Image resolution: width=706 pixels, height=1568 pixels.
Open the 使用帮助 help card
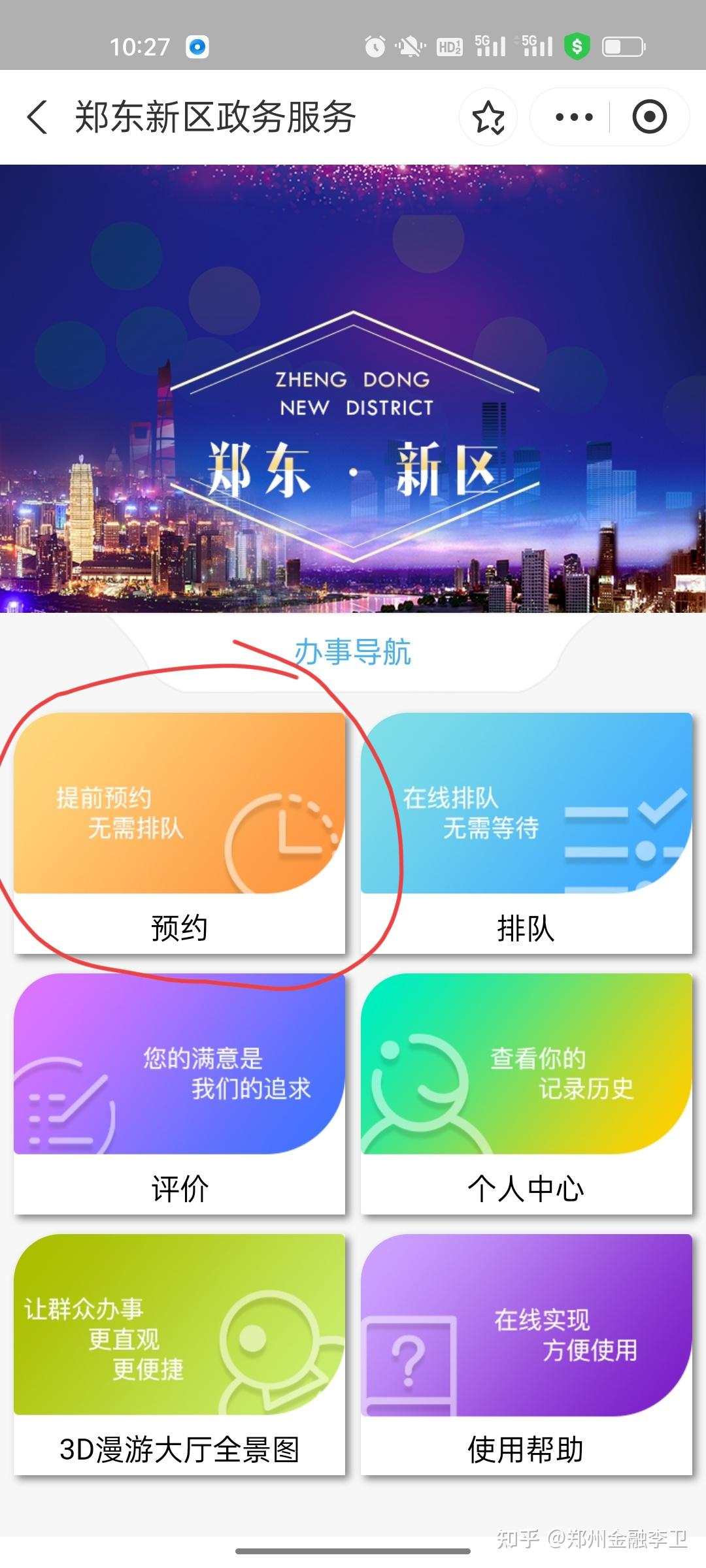[526, 1354]
